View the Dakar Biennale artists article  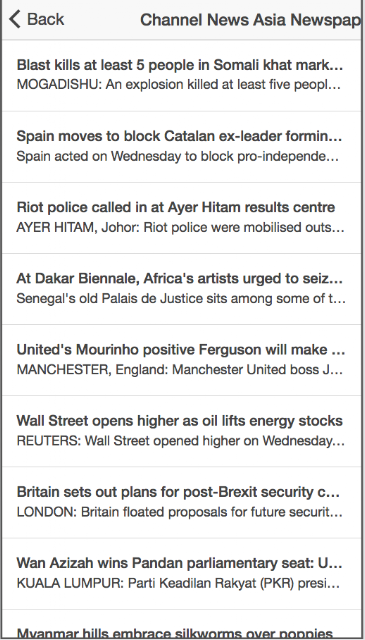[182, 289]
